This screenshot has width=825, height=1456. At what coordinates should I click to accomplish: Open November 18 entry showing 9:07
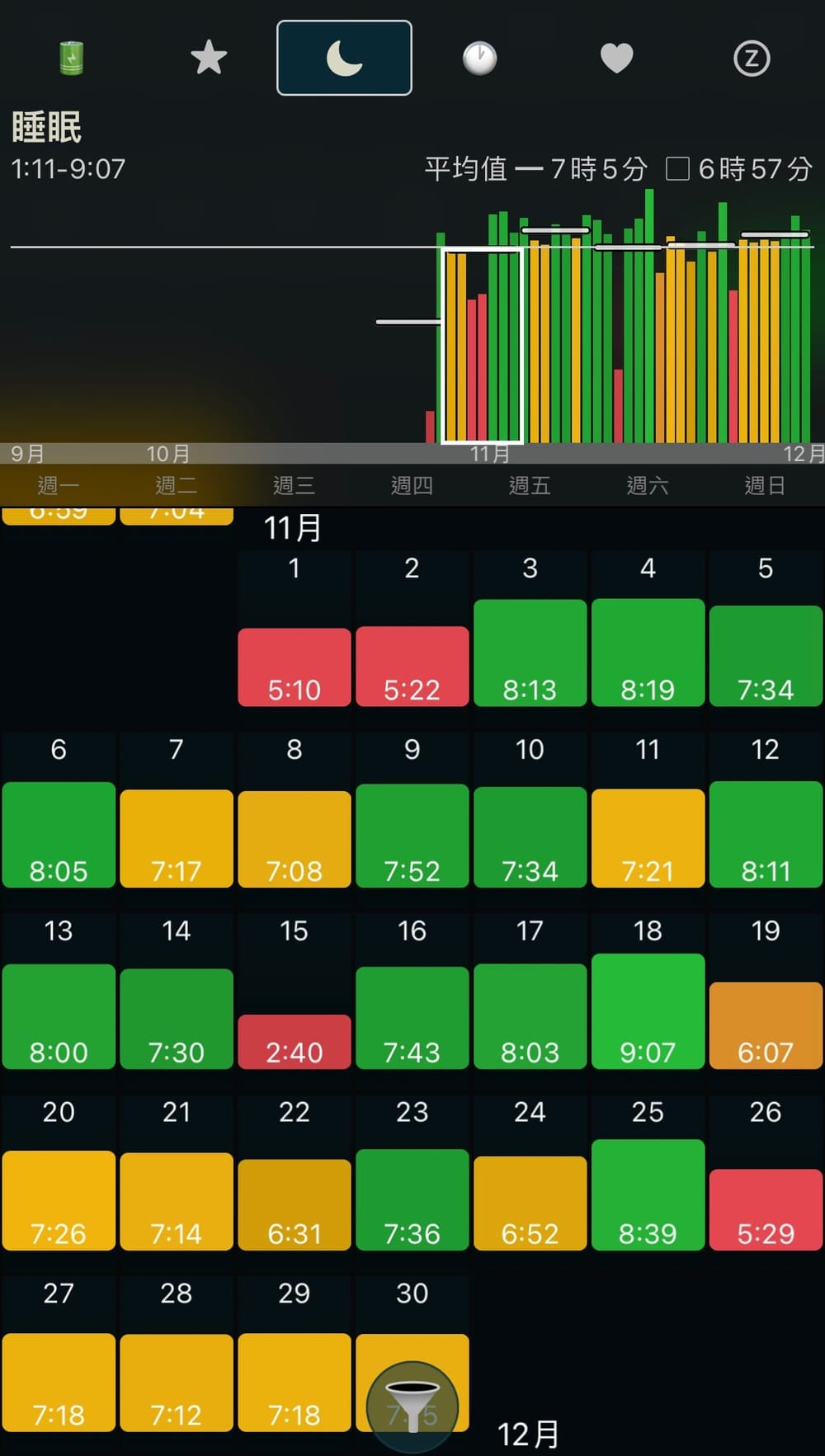[x=648, y=1011]
